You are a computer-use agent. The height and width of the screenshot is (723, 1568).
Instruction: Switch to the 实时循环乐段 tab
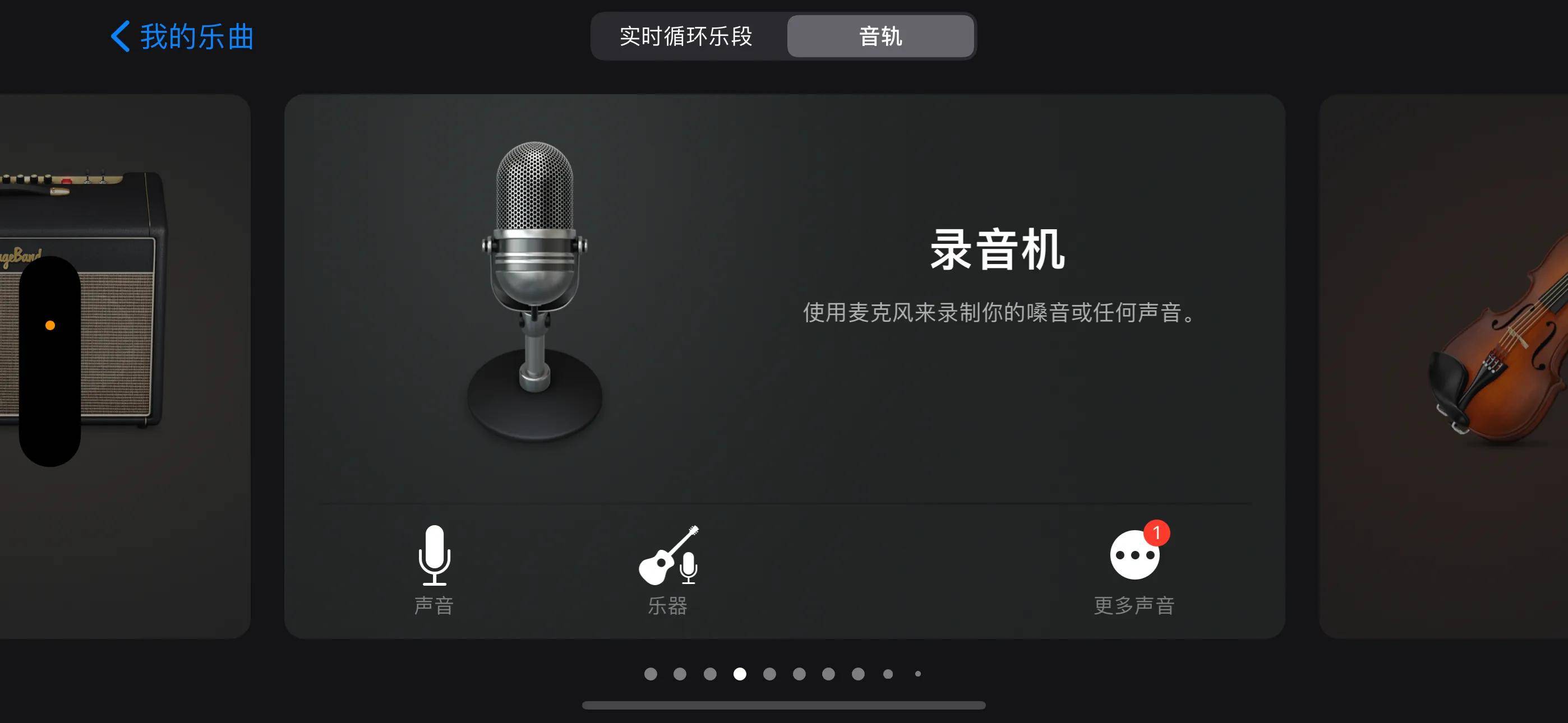686,36
